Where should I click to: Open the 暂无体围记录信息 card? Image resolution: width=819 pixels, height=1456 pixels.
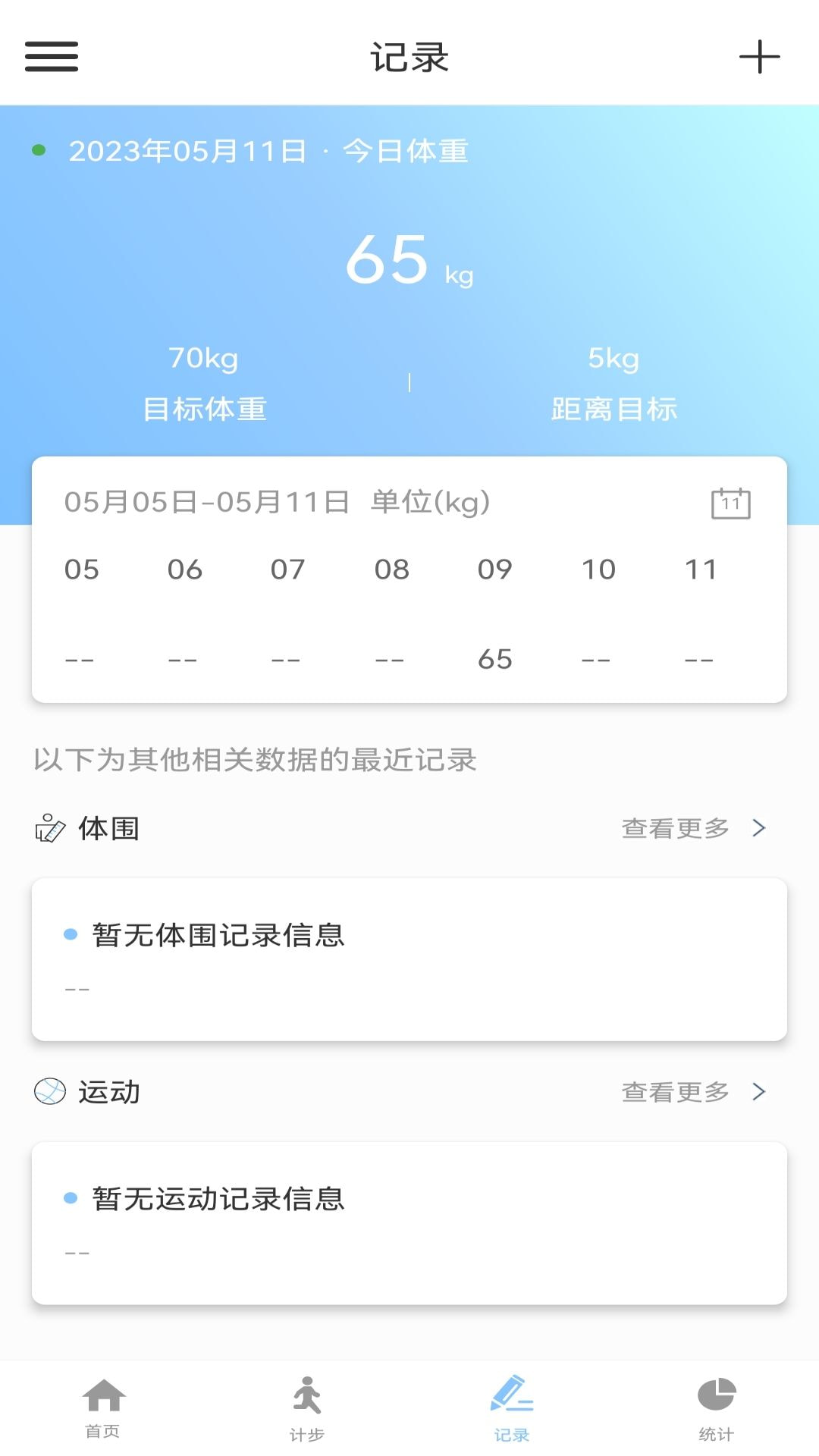pos(409,959)
